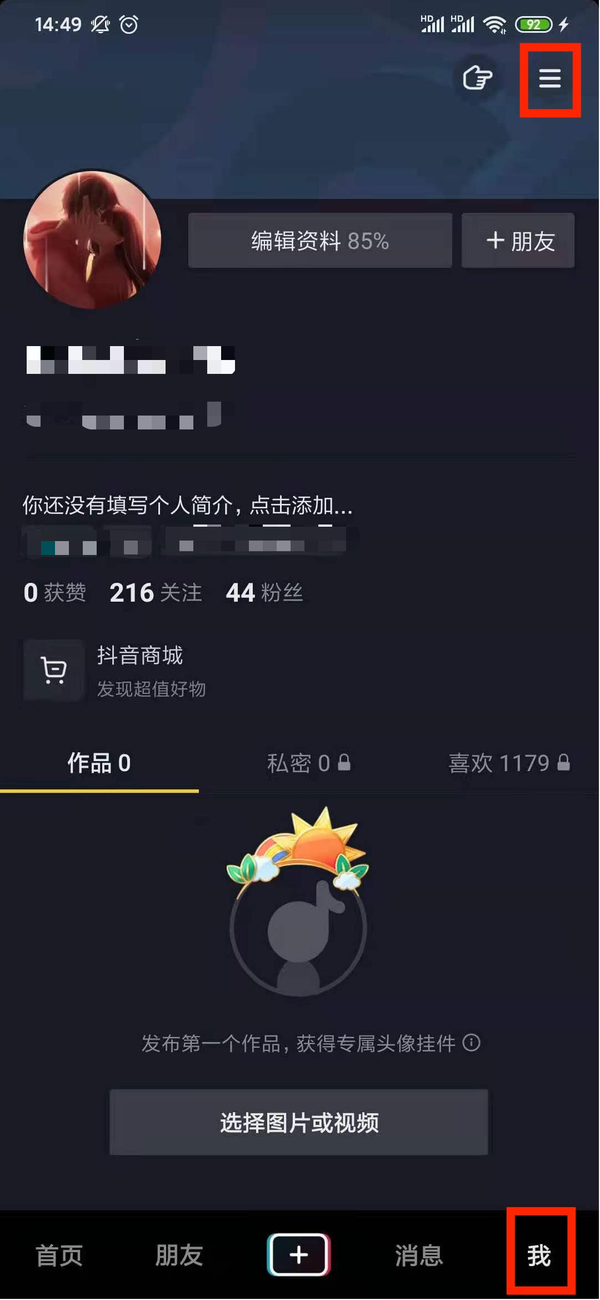Open the profile avatar picture

point(92,238)
